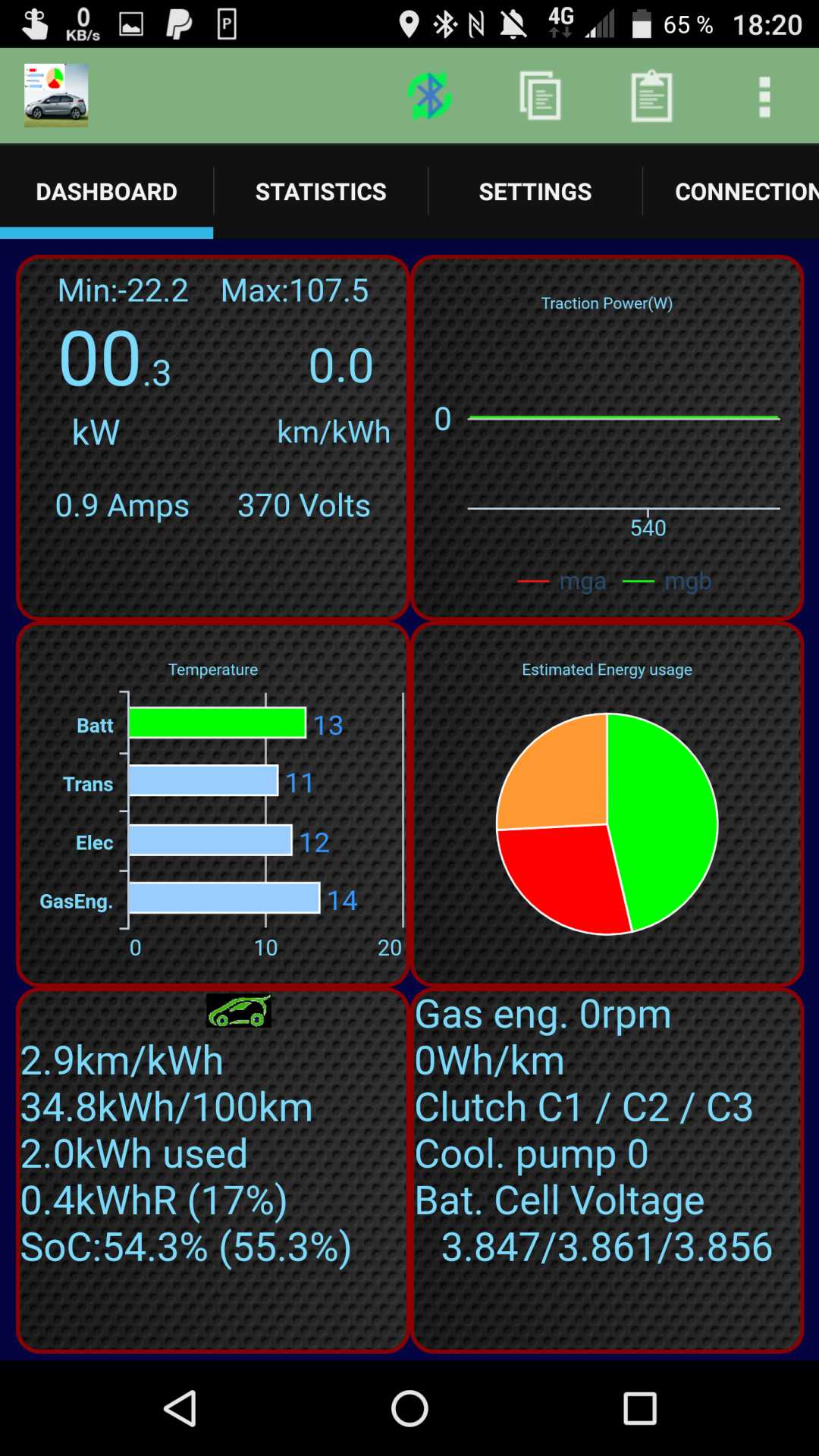Open the overflow menu
The height and width of the screenshot is (1456, 819).
click(764, 96)
